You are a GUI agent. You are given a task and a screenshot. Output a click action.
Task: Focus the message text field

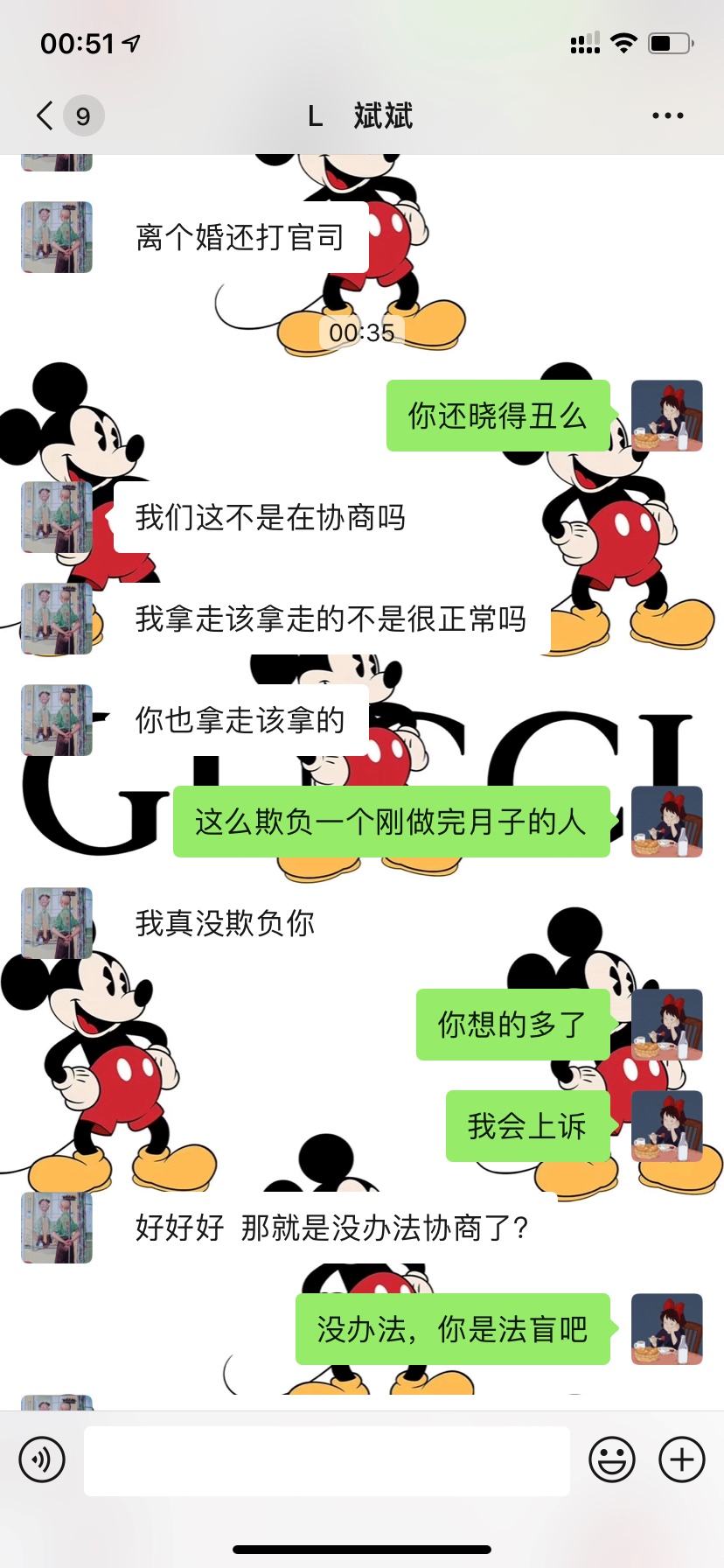(326, 1460)
